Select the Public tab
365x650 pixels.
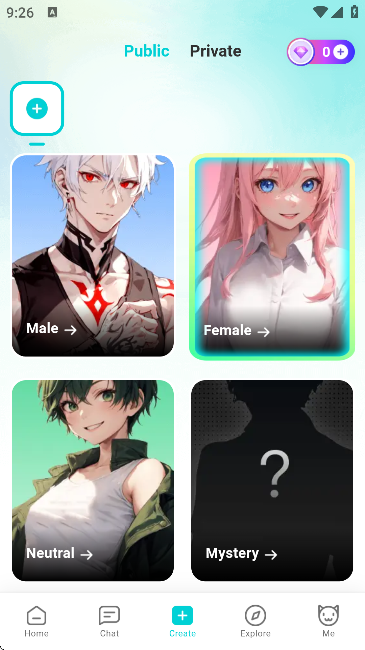(x=147, y=51)
